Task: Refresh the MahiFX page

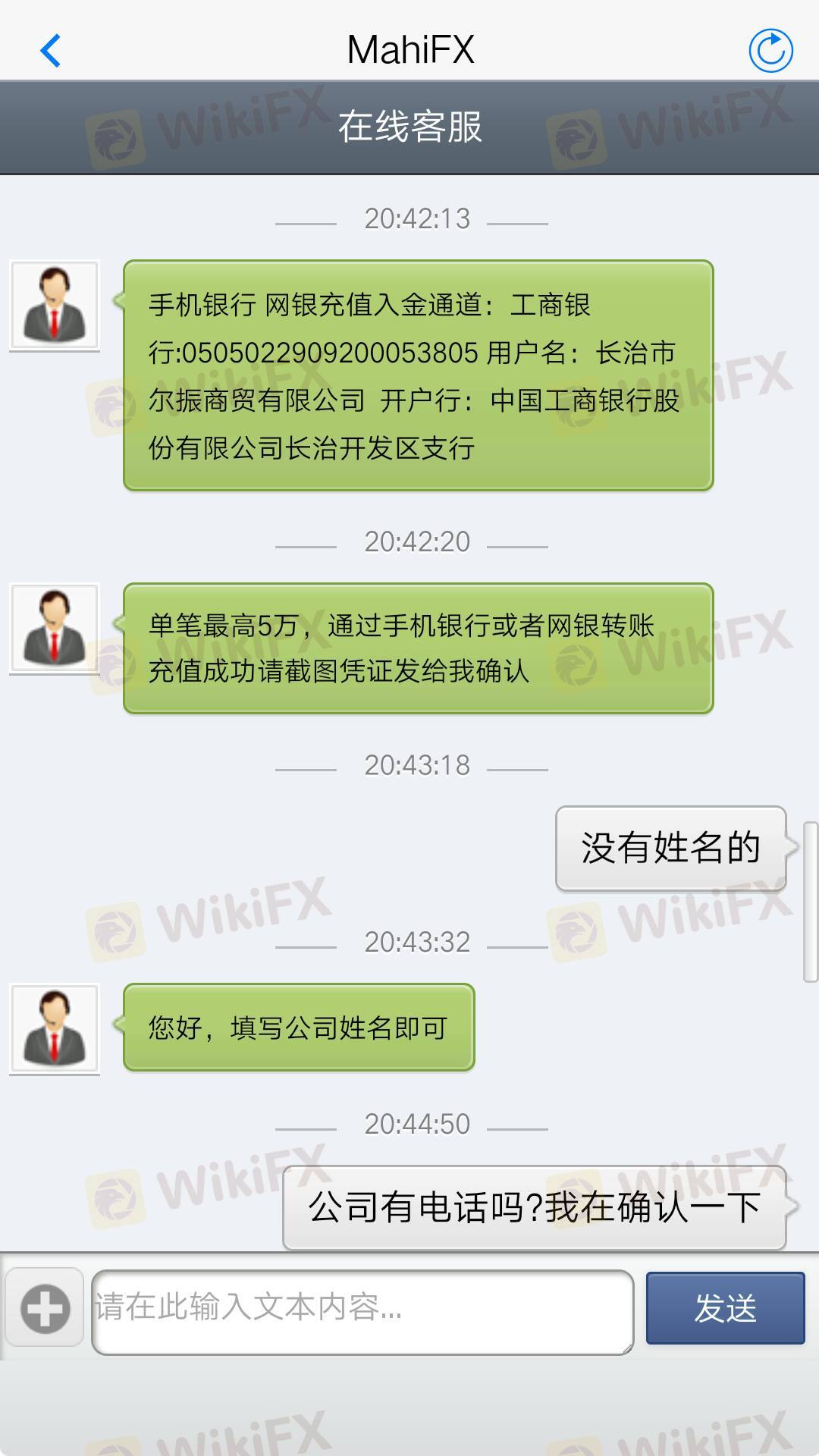Action: coord(770,51)
